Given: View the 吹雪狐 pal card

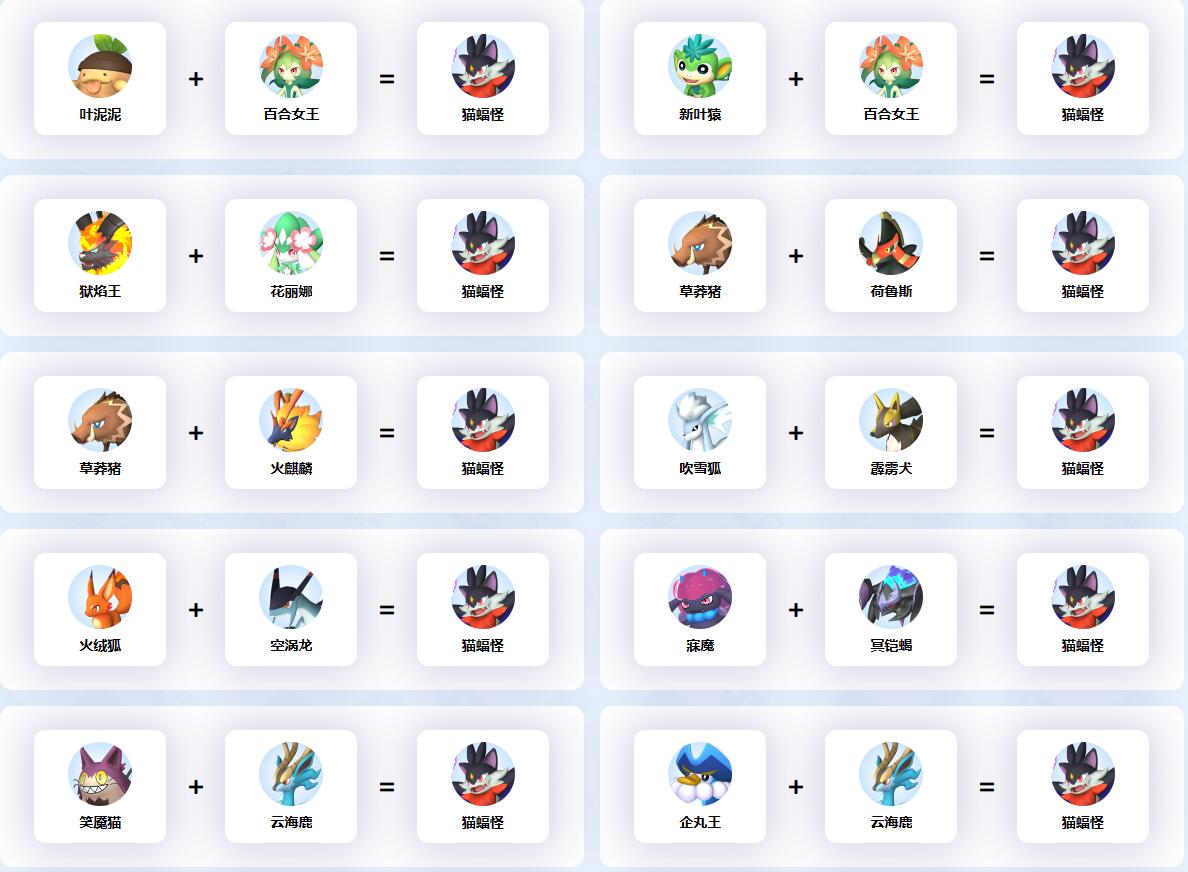Looking at the screenshot, I should 700,433.
